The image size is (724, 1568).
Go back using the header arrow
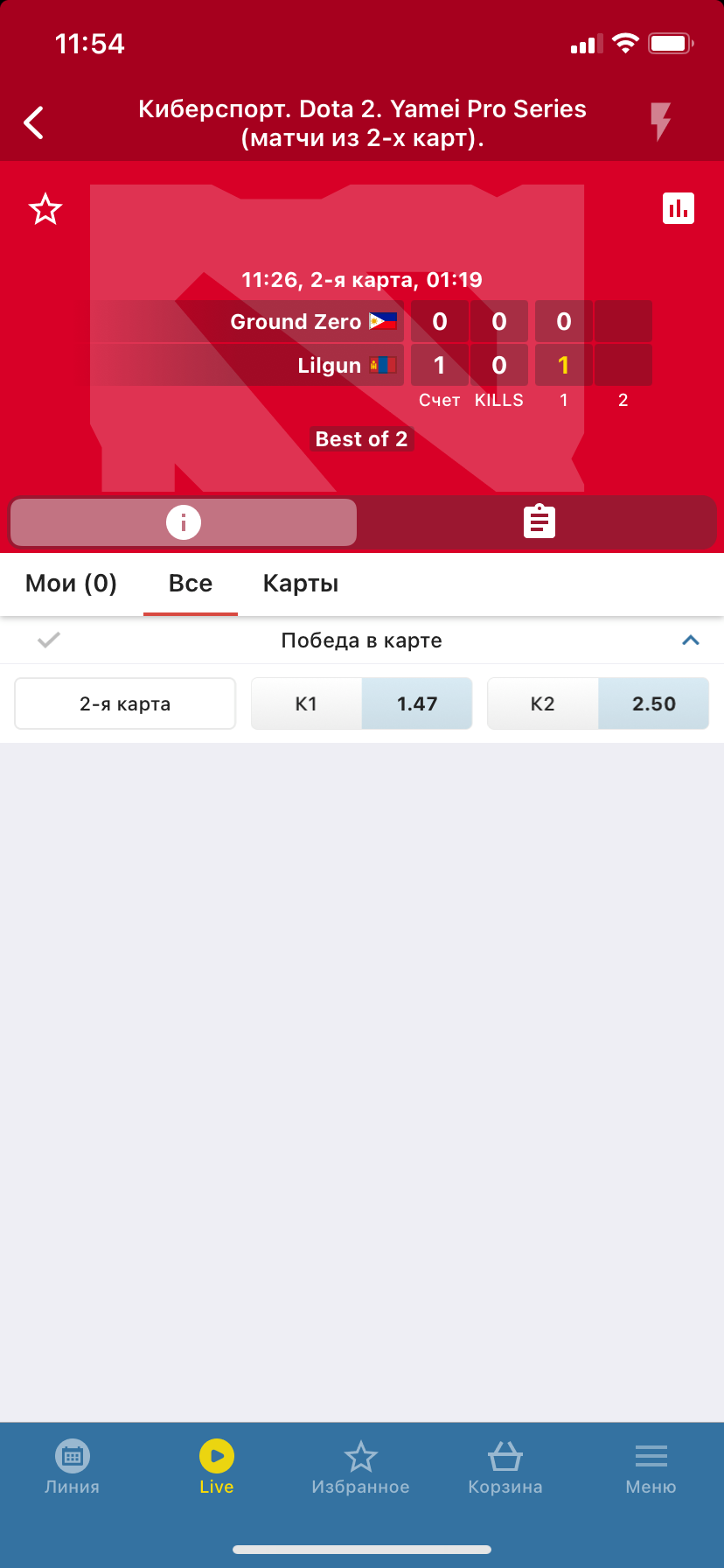tap(34, 122)
